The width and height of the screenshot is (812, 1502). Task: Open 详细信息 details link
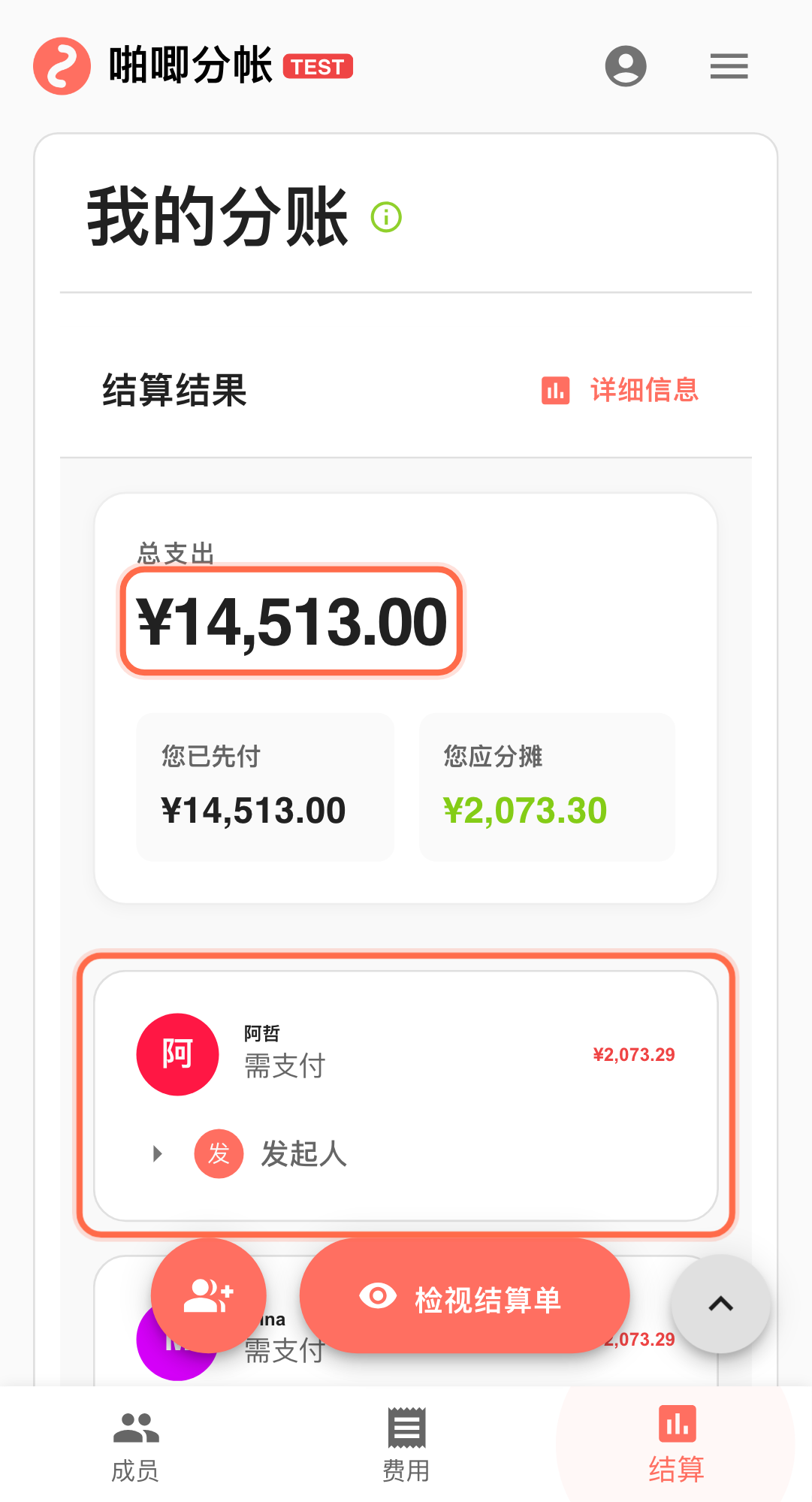(620, 390)
